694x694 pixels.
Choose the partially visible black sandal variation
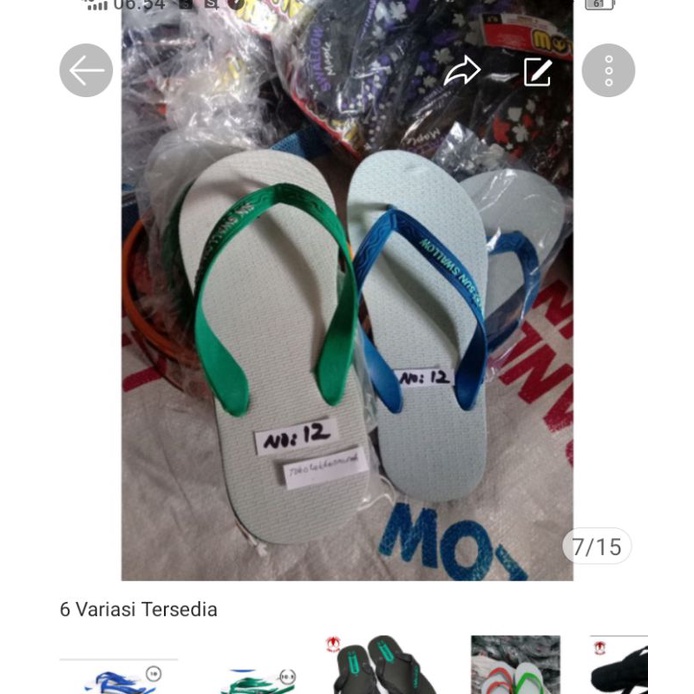tap(622, 668)
